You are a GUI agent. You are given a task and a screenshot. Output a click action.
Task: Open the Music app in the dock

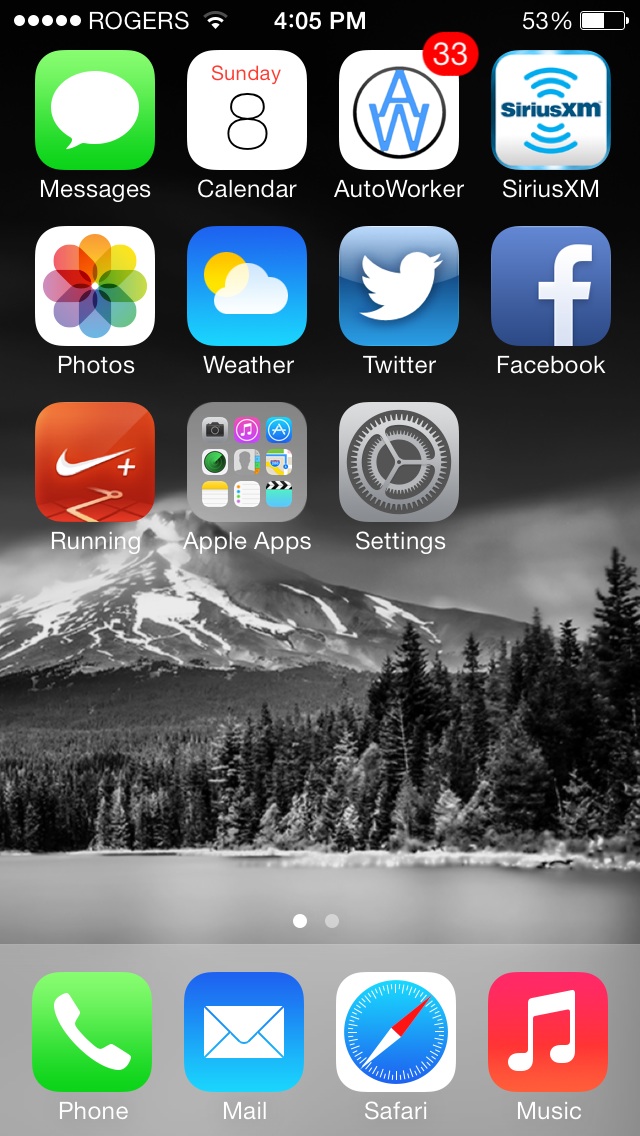pyautogui.click(x=548, y=1032)
